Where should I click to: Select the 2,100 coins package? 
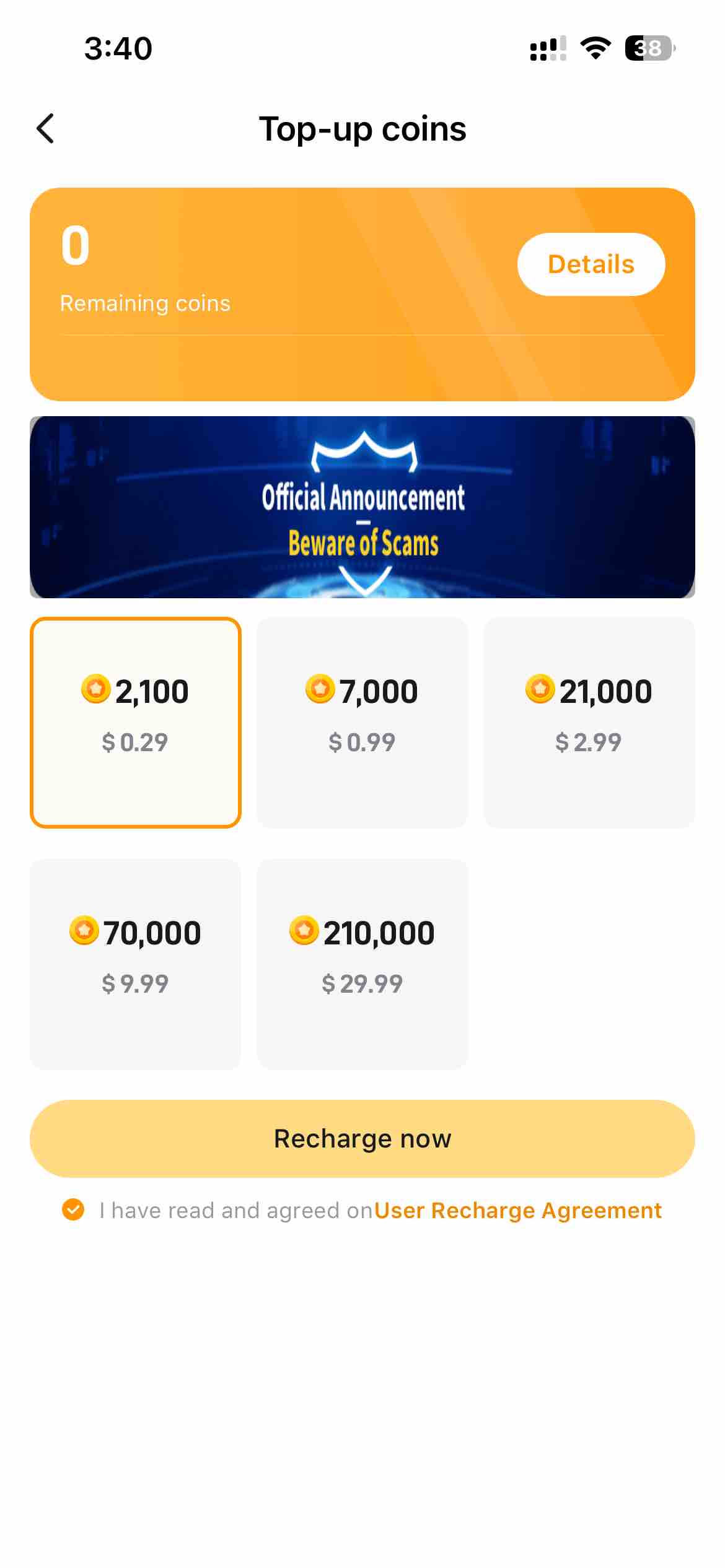[136, 722]
